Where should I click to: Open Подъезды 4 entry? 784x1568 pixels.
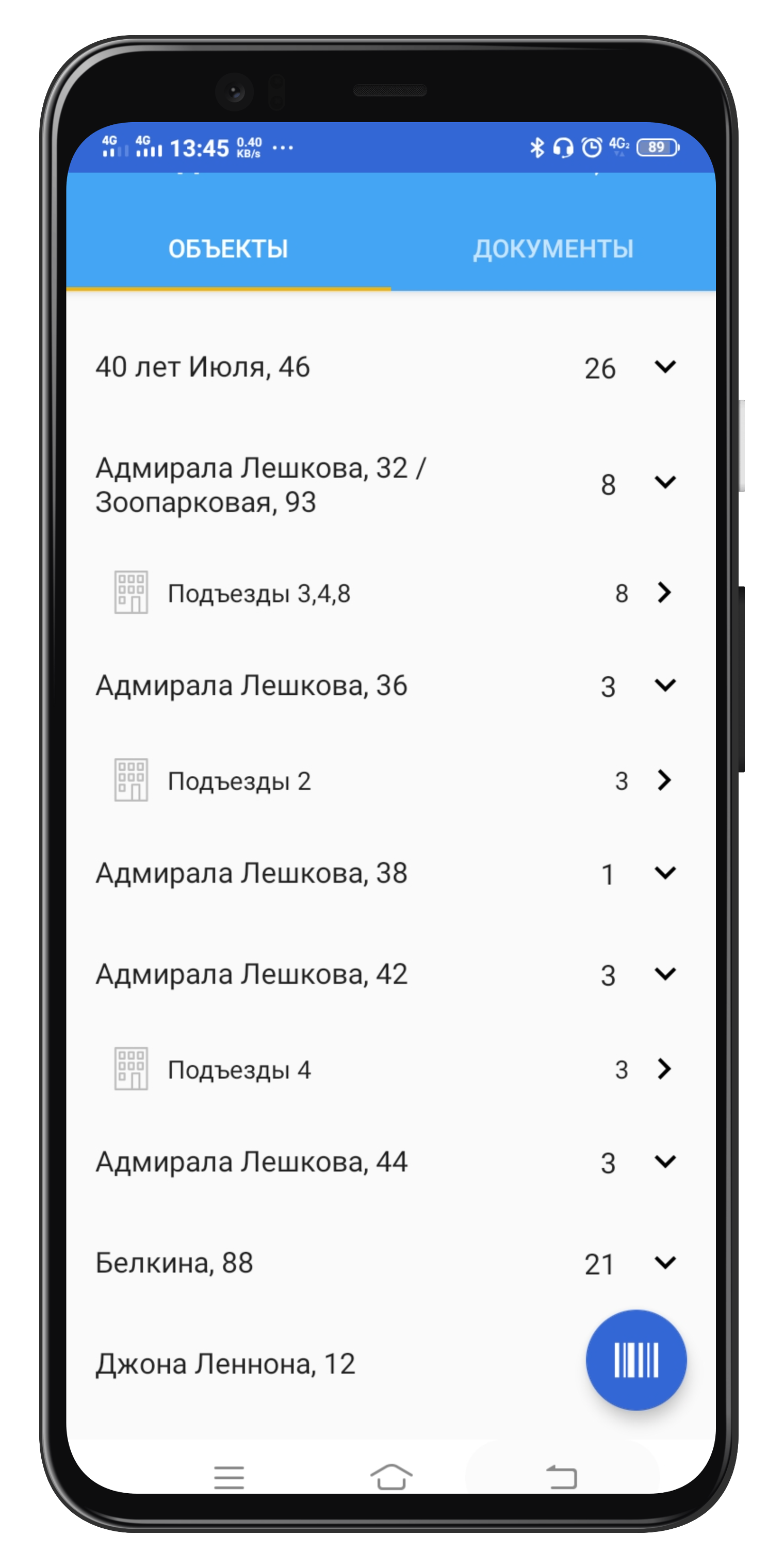(391, 1069)
